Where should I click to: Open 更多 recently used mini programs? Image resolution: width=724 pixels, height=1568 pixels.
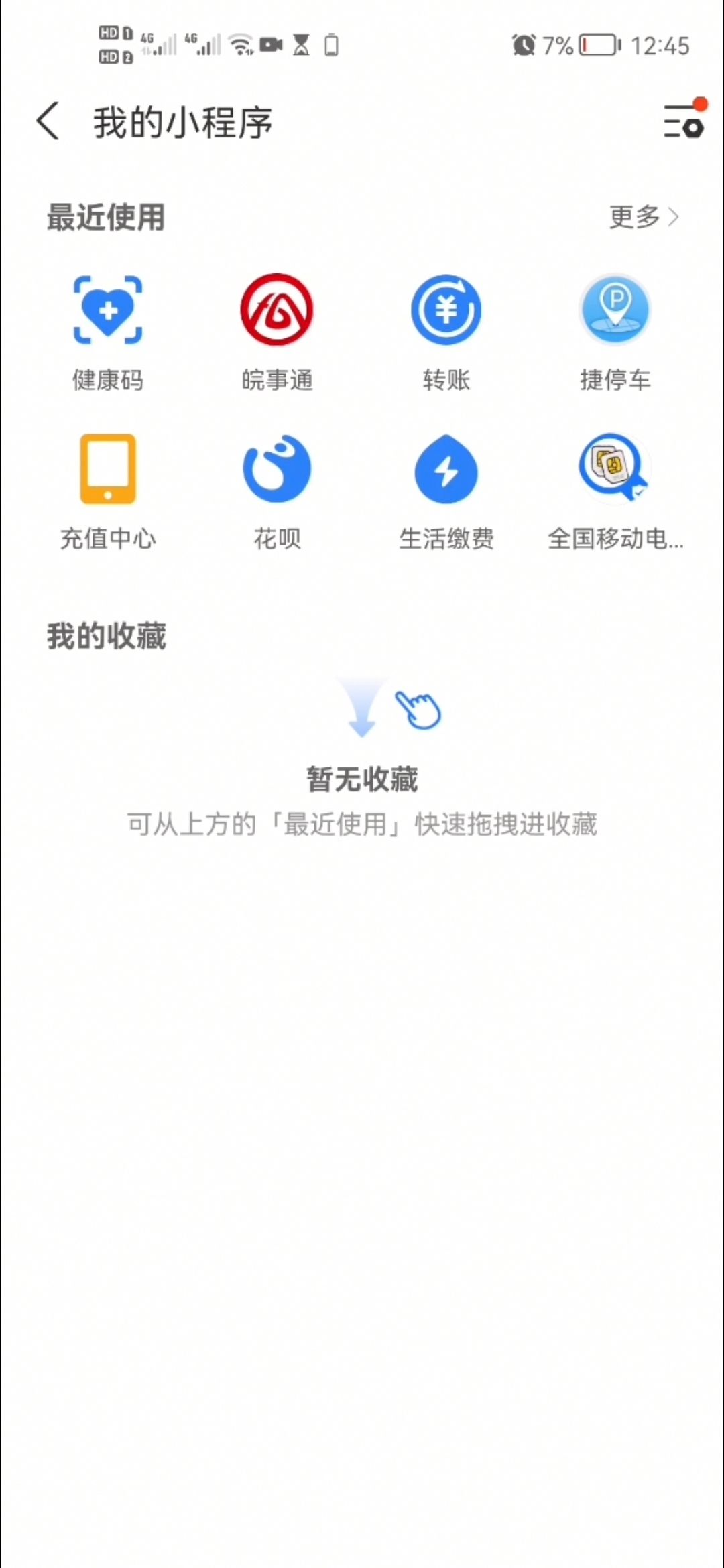click(643, 217)
